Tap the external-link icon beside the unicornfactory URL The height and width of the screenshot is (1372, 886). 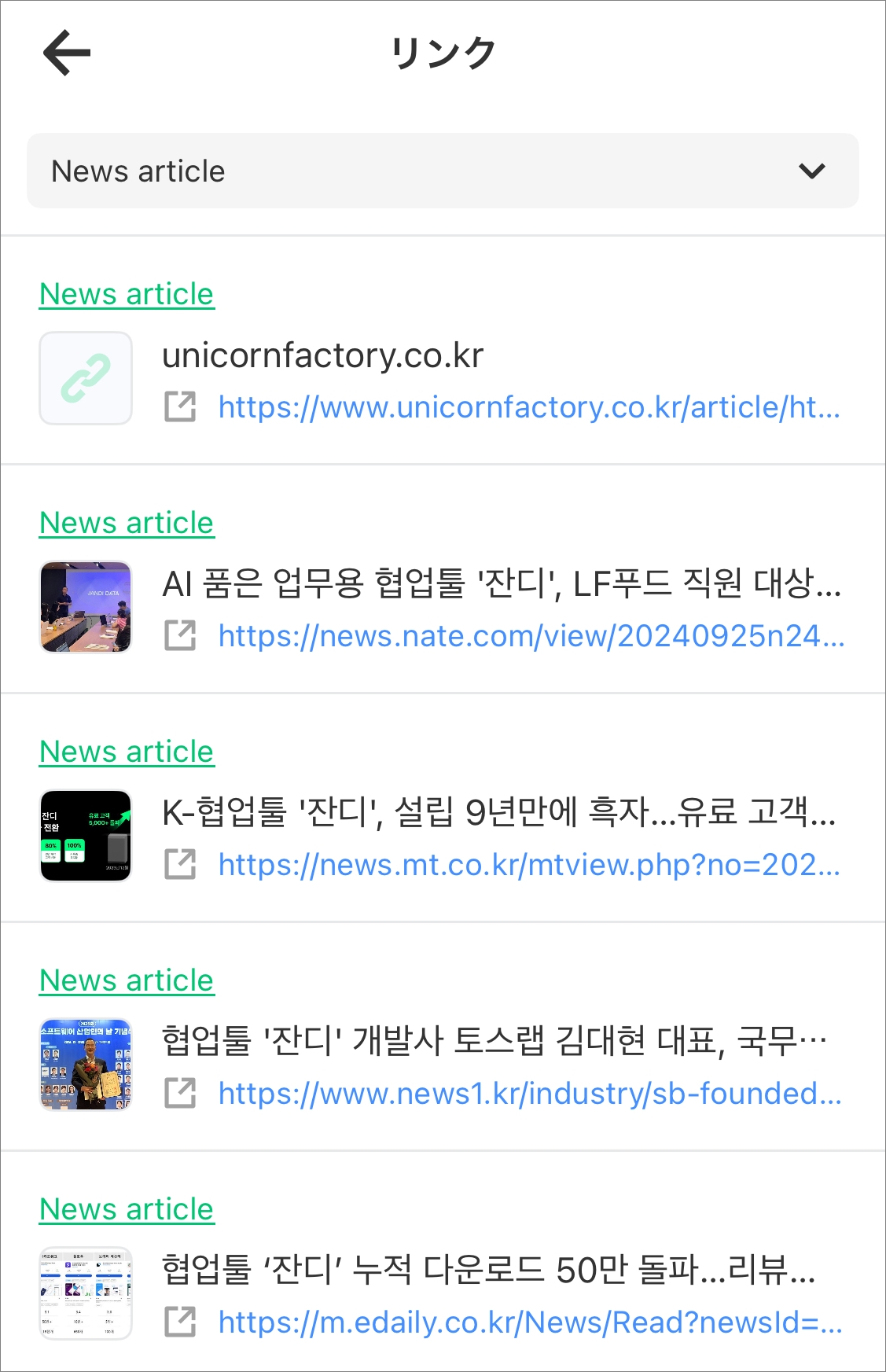(x=180, y=407)
